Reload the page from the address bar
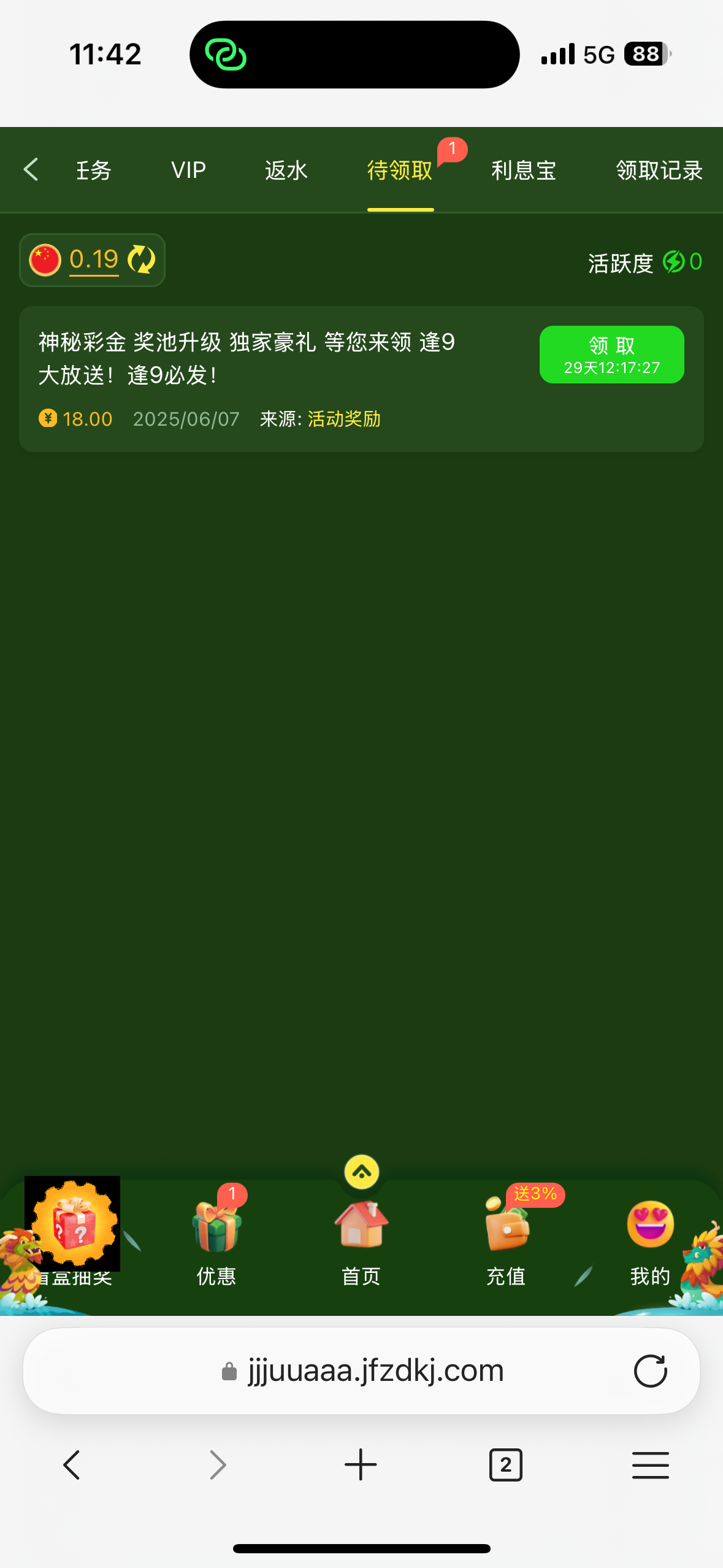Image resolution: width=723 pixels, height=1568 pixels. (x=650, y=1370)
